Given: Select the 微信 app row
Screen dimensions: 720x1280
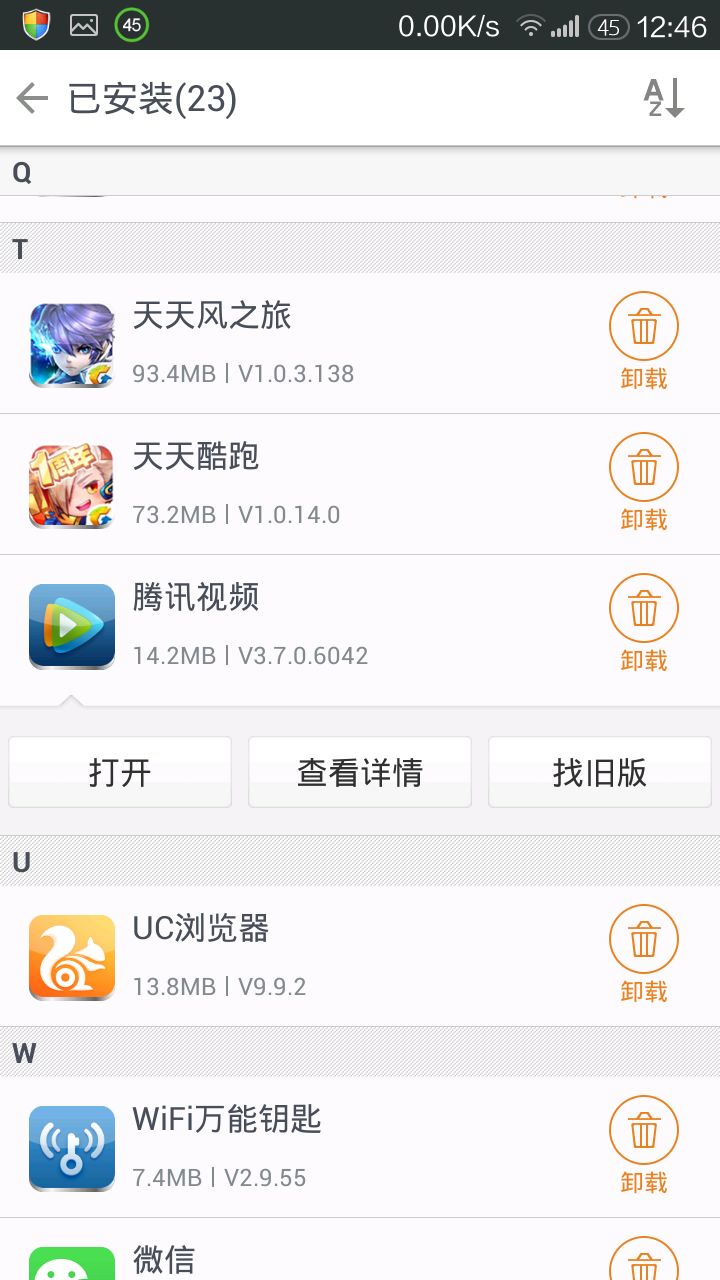Looking at the screenshot, I should click(300, 1255).
